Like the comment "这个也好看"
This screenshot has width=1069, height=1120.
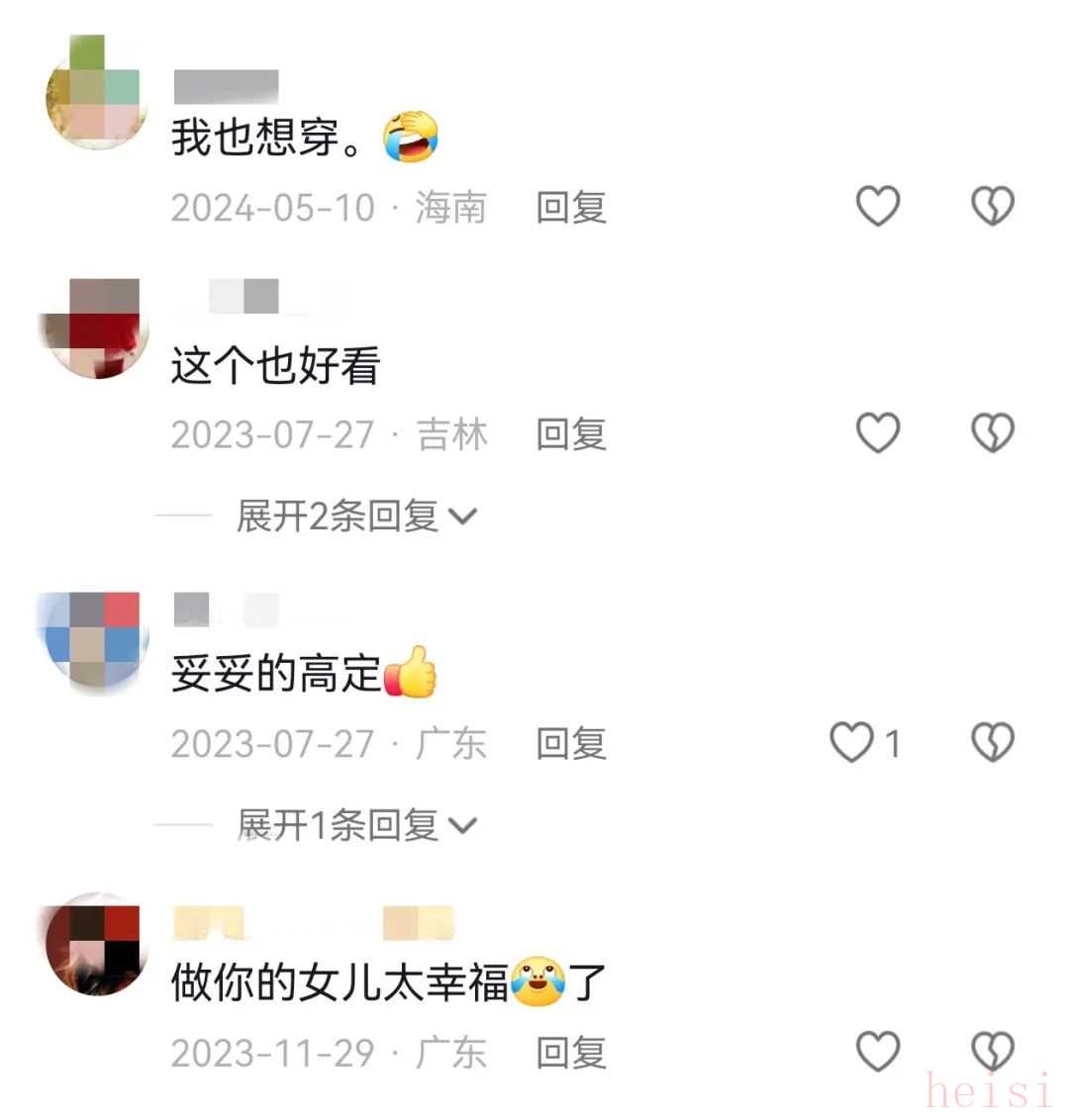[877, 433]
